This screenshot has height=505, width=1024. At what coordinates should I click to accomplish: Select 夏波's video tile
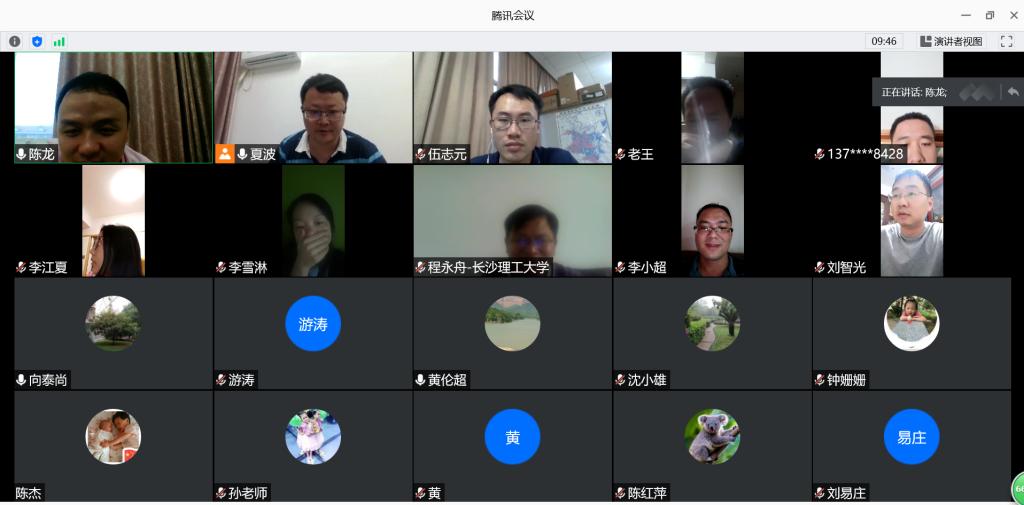(x=313, y=107)
